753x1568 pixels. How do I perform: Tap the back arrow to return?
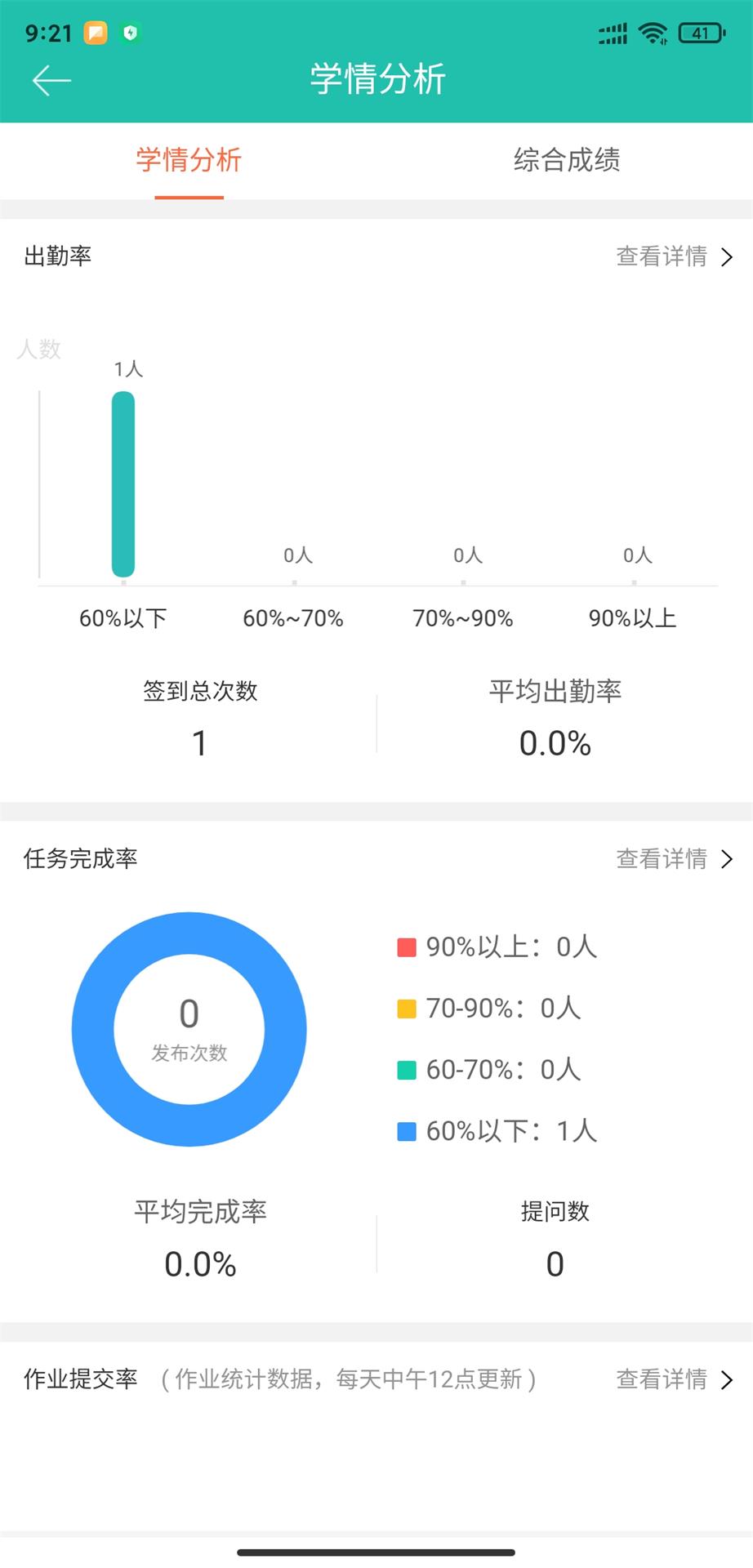pyautogui.click(x=51, y=79)
